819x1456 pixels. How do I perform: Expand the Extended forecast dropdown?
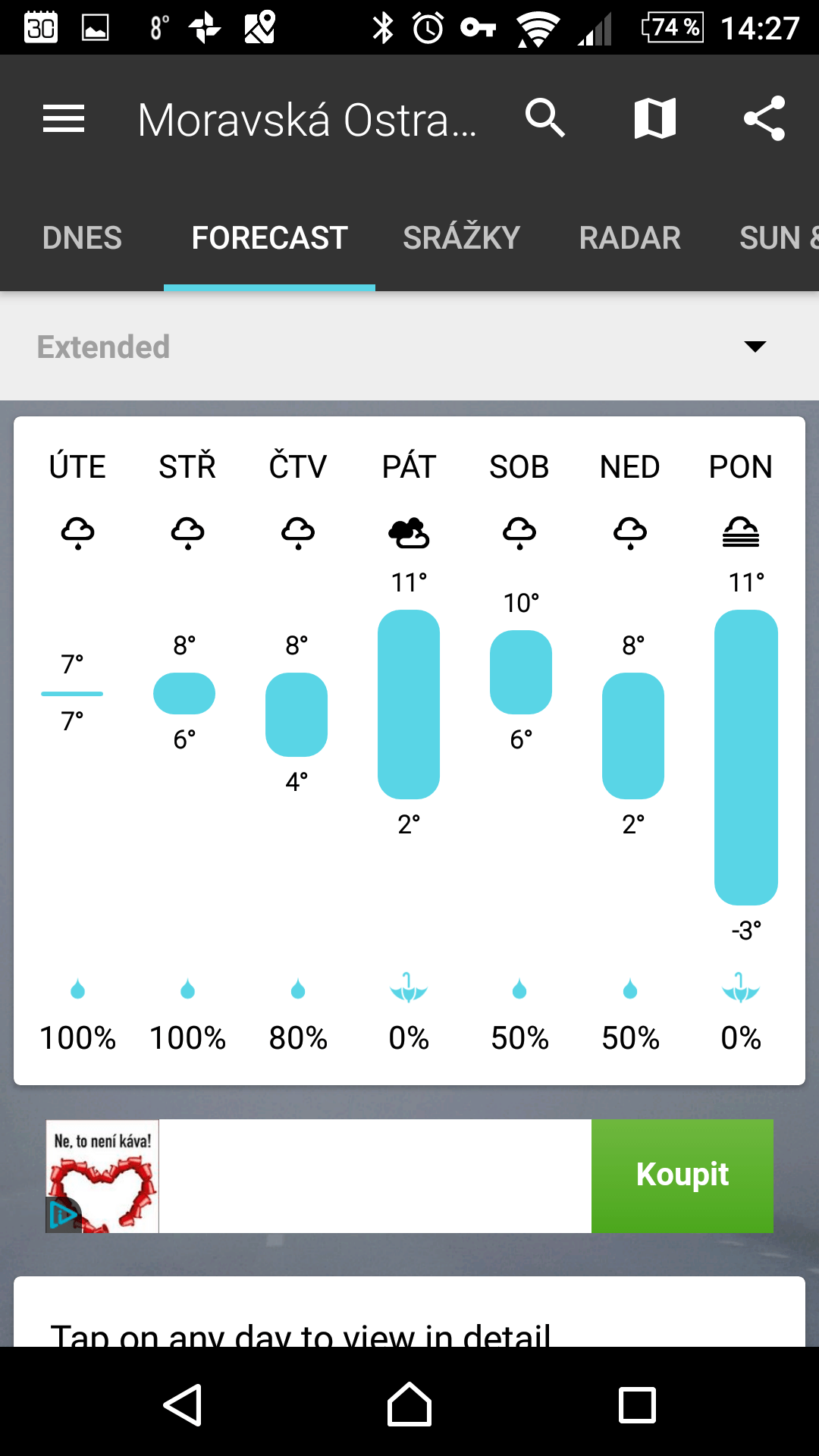[409, 347]
